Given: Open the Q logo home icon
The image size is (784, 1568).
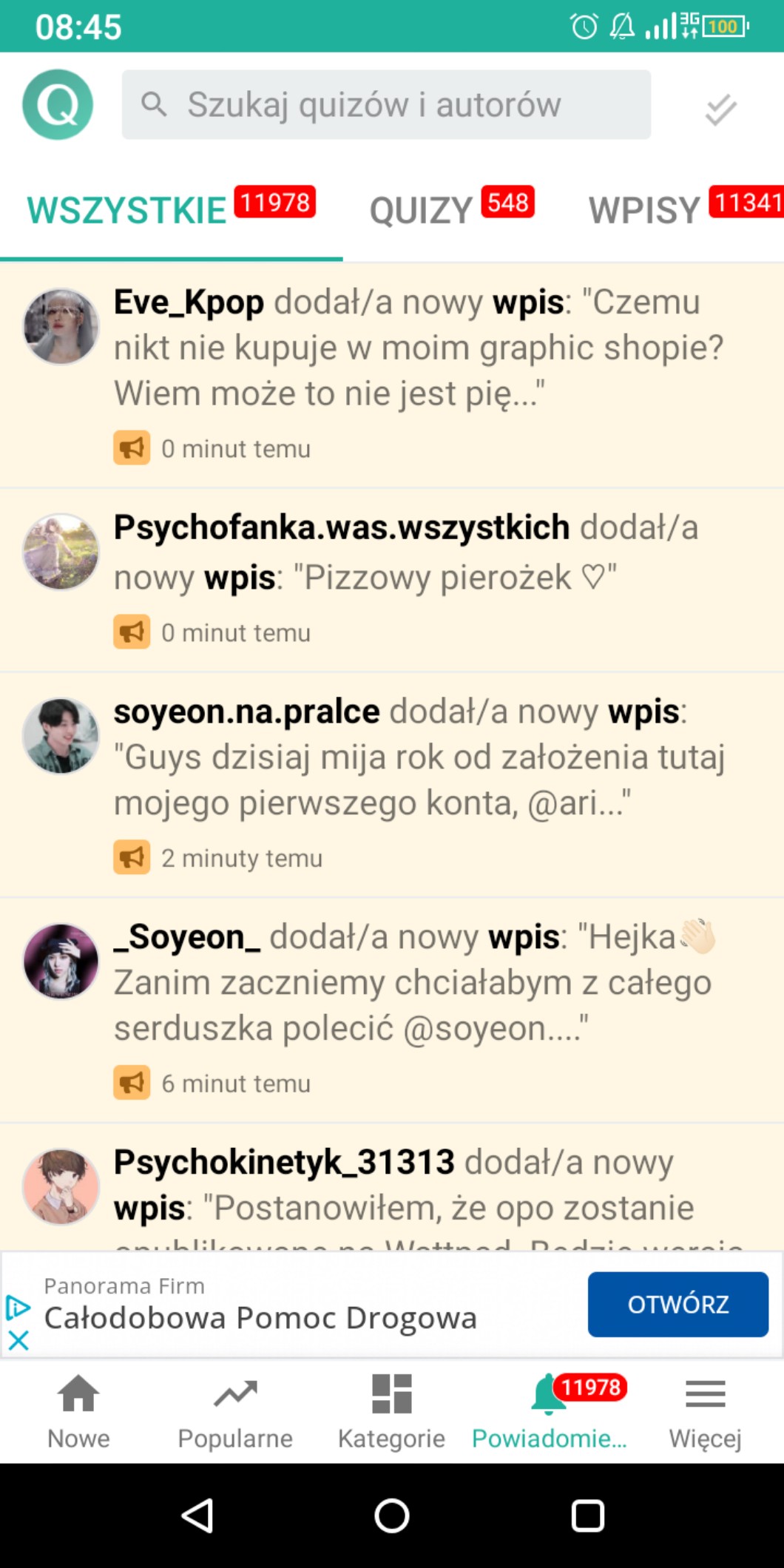Looking at the screenshot, I should pos(58,104).
